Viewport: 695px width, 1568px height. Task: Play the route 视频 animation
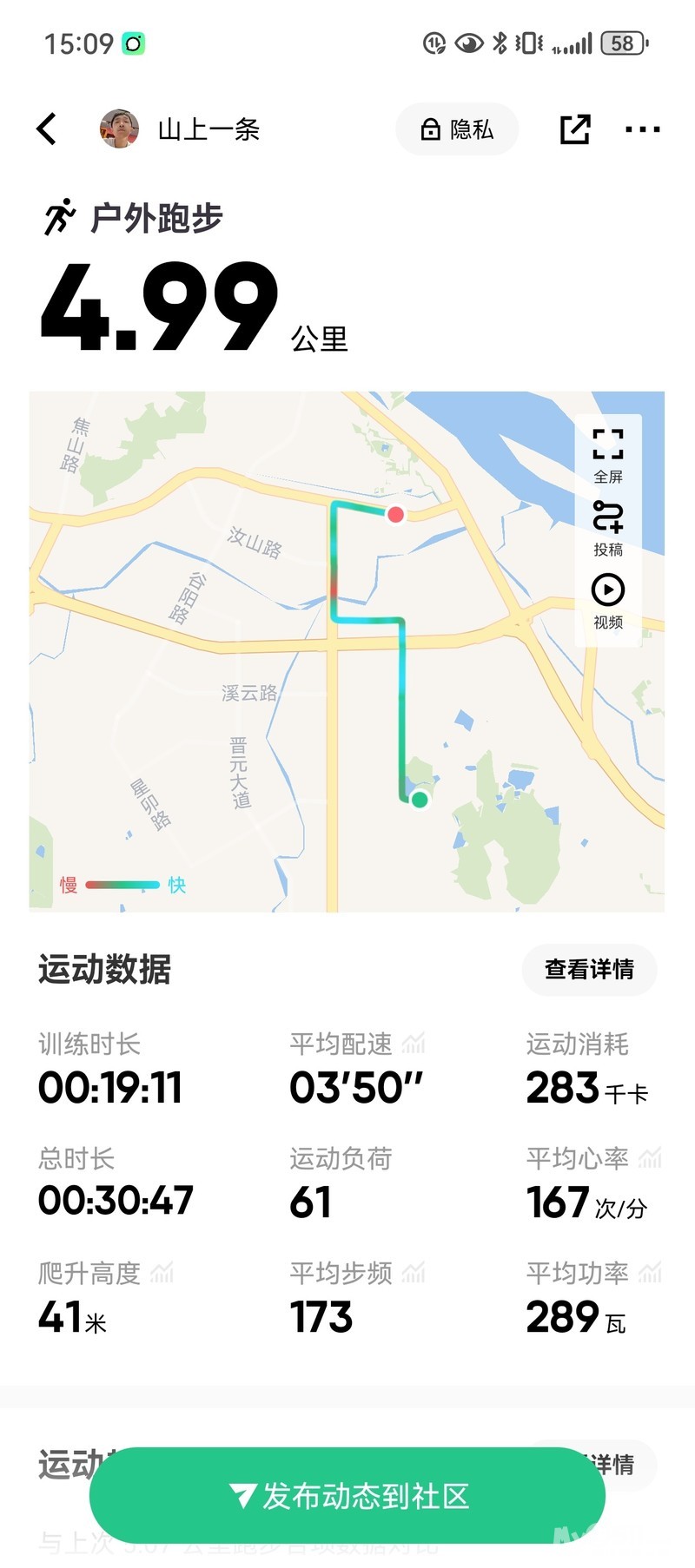click(608, 601)
